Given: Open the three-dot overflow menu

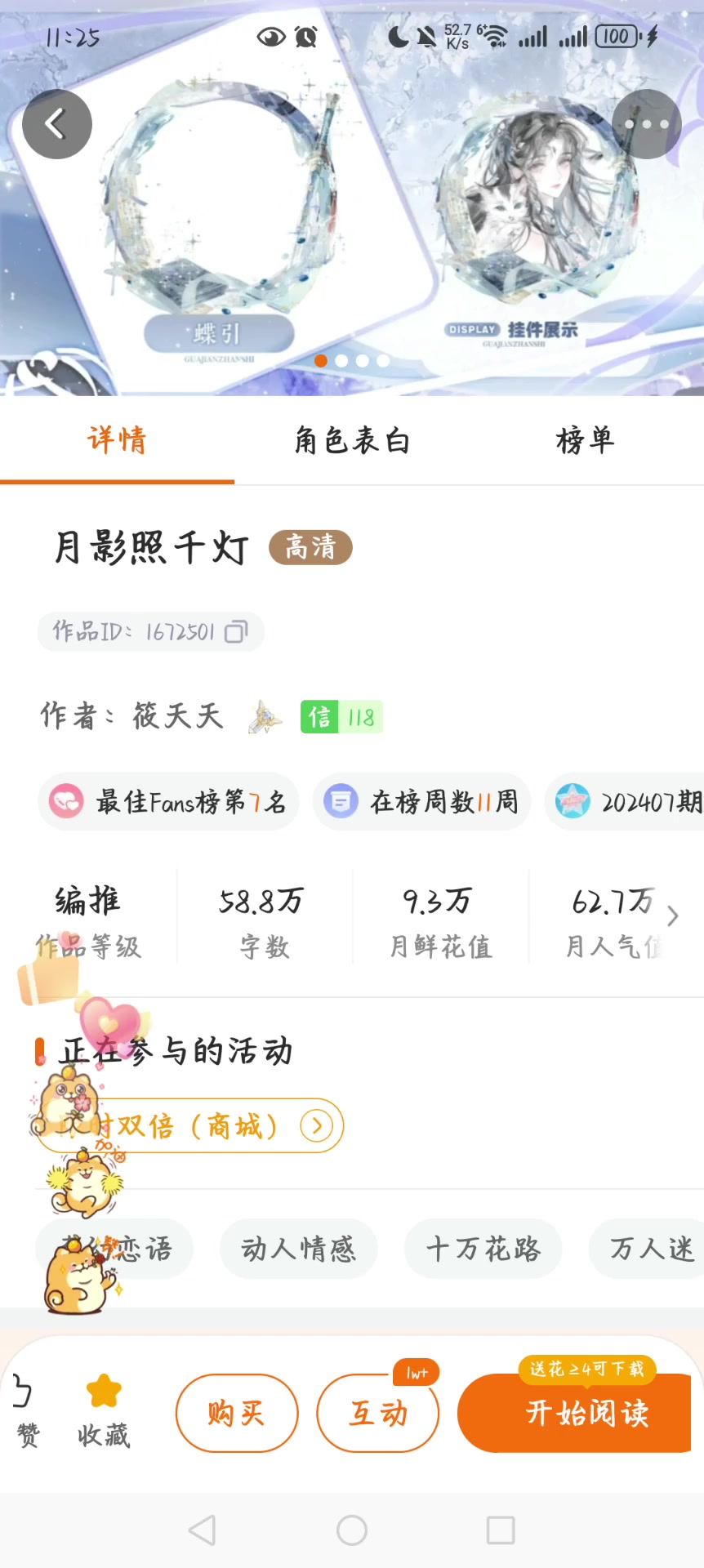Looking at the screenshot, I should (646, 124).
